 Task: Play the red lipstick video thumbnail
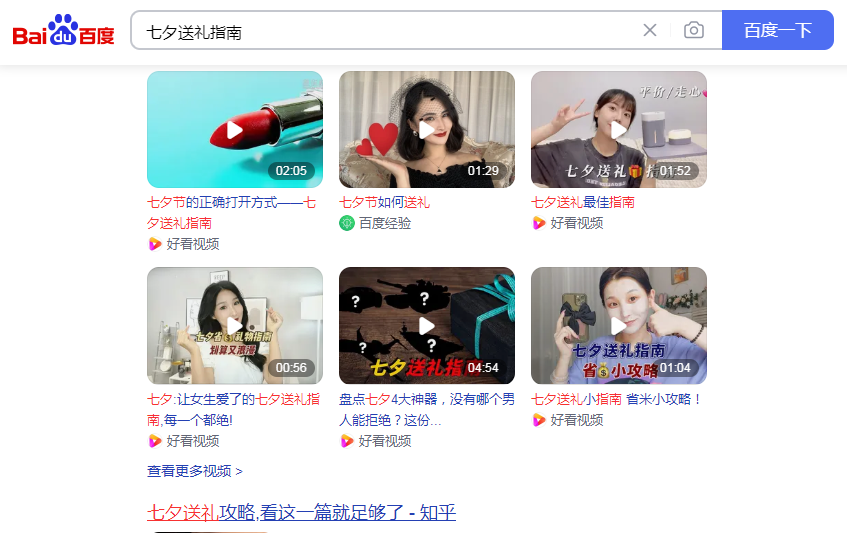click(235, 130)
